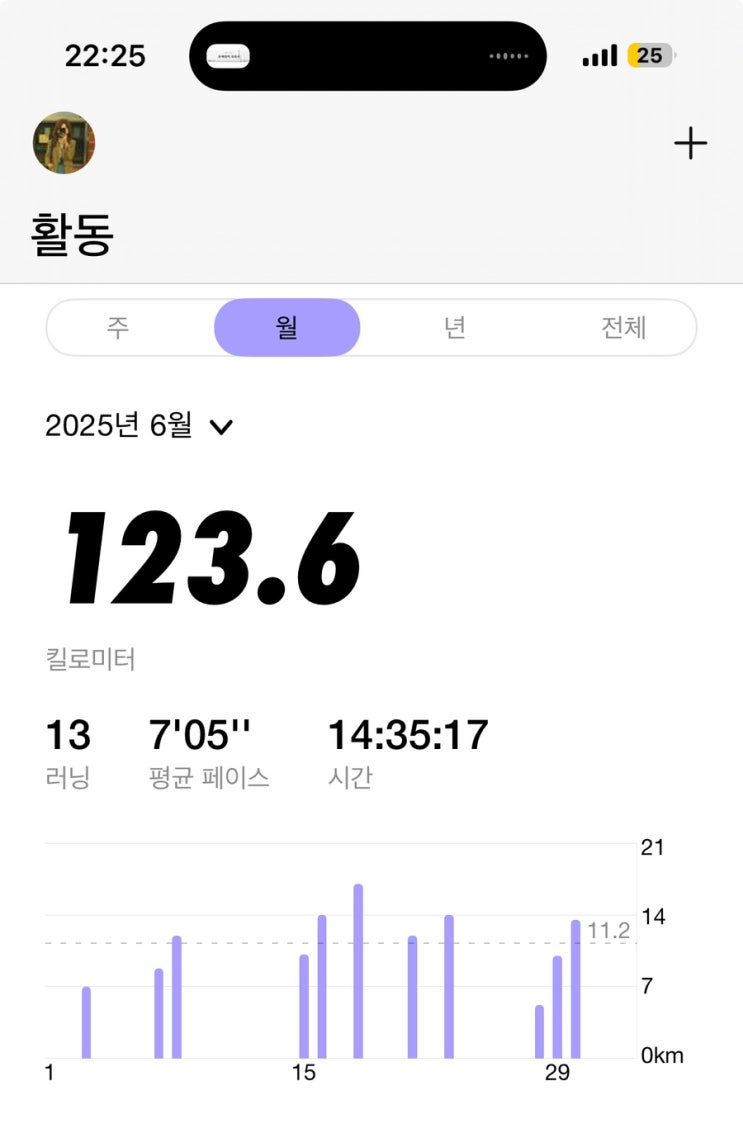Expand the 2025년 6월 month picker
Image resolution: width=743 pixels, height=1138 pixels.
pos(139,425)
